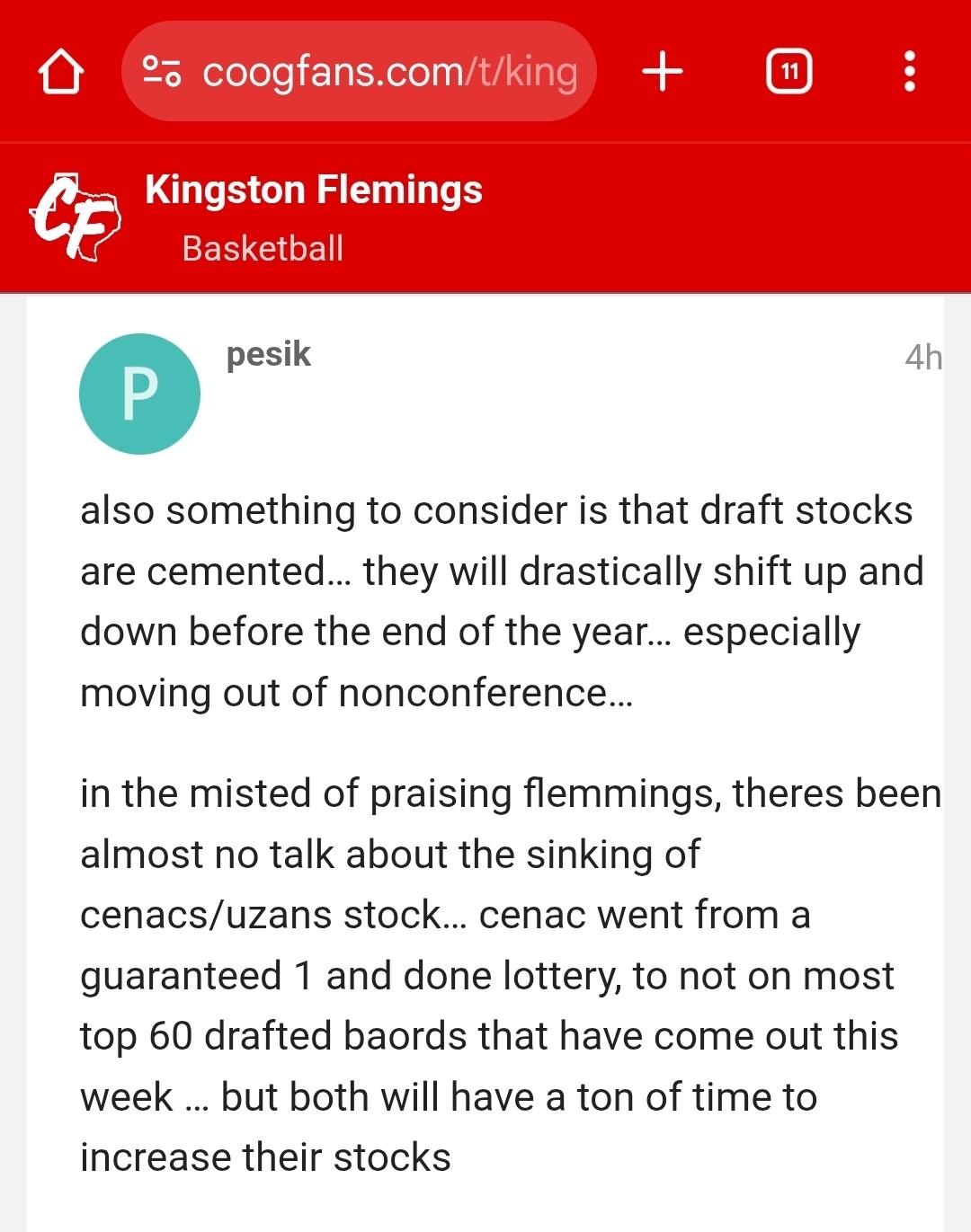Screen dimensions: 971x1232
Task: Open the Basketball category link
Action: (x=263, y=249)
